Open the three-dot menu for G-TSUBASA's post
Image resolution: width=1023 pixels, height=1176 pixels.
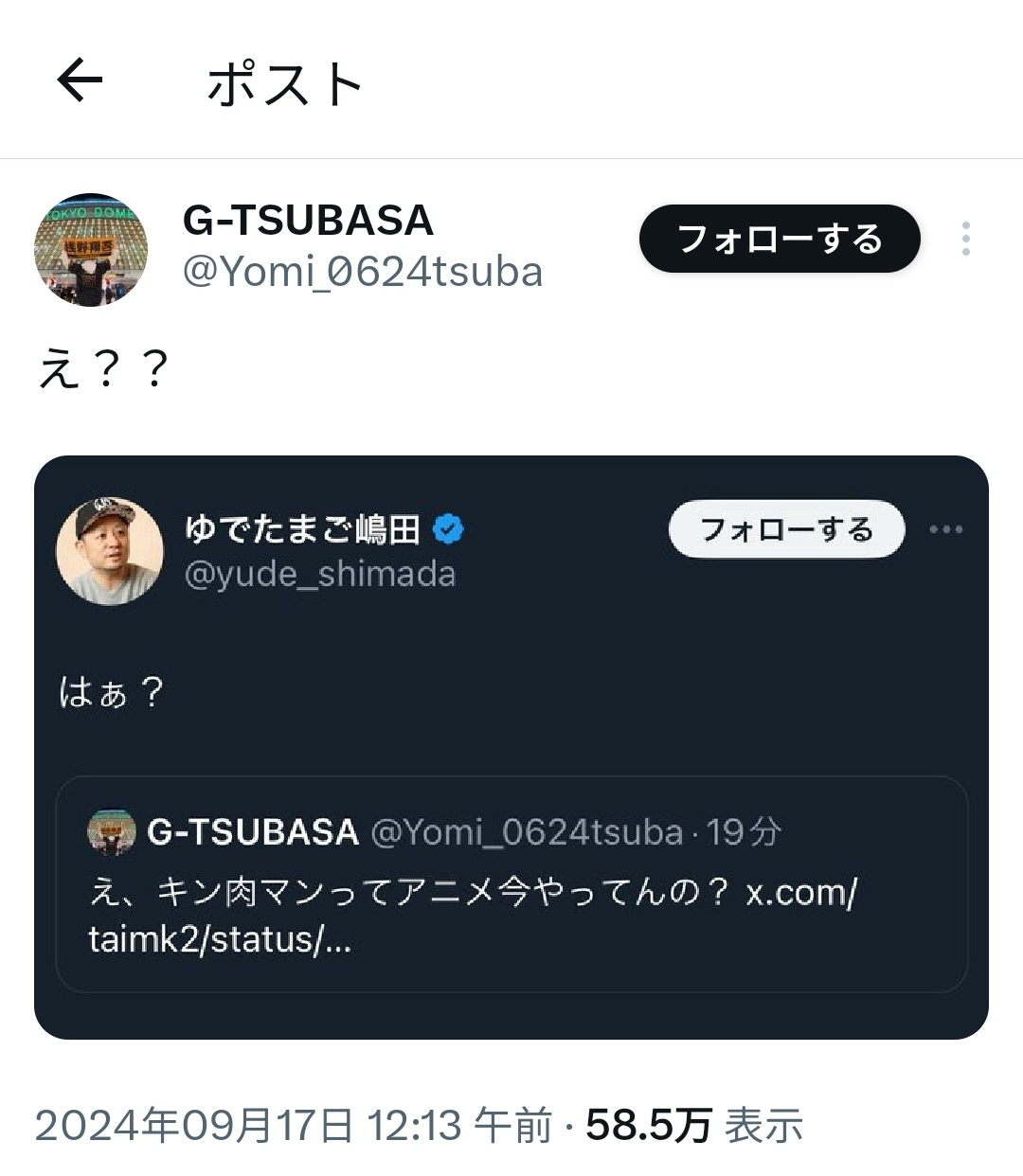pyautogui.click(x=966, y=240)
